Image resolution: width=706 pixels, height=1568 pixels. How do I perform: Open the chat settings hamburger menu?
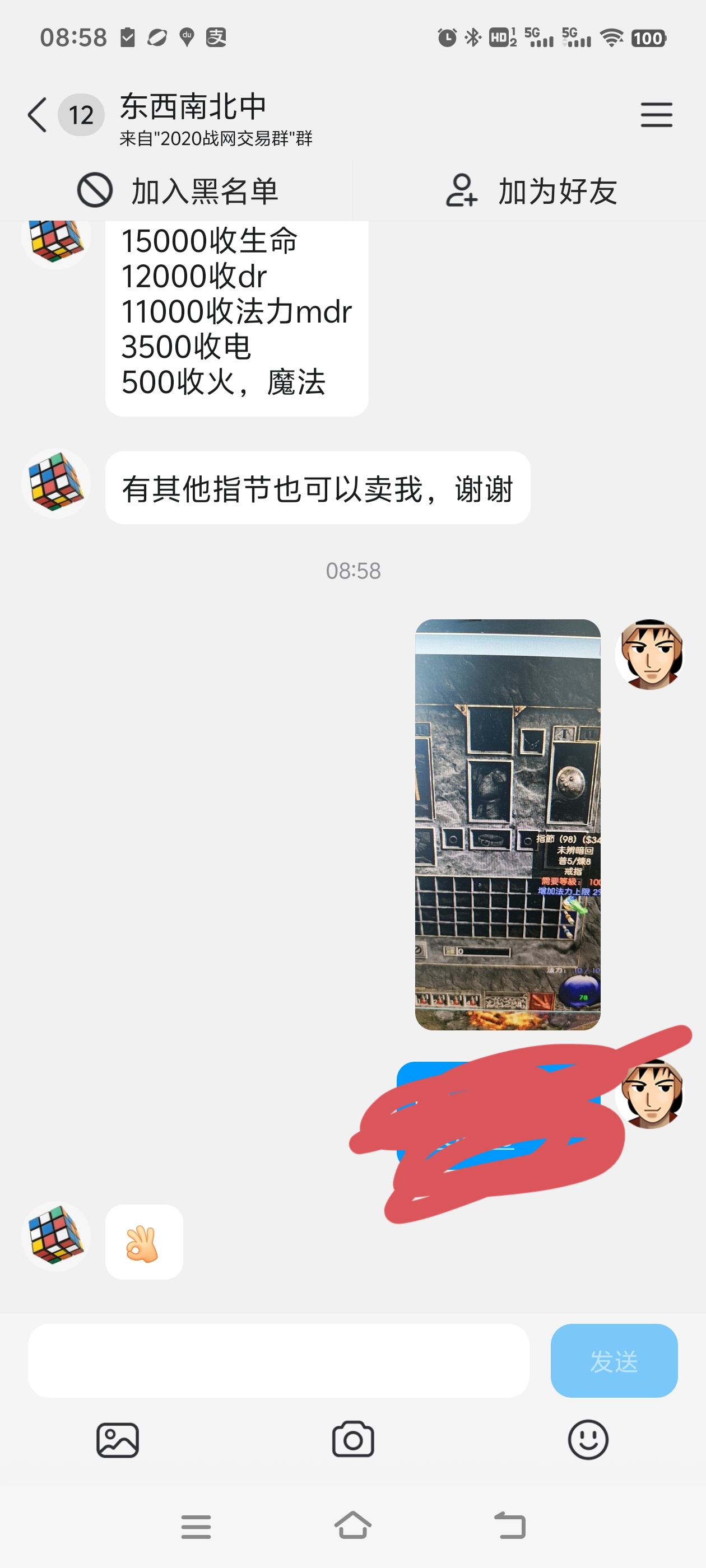click(656, 114)
